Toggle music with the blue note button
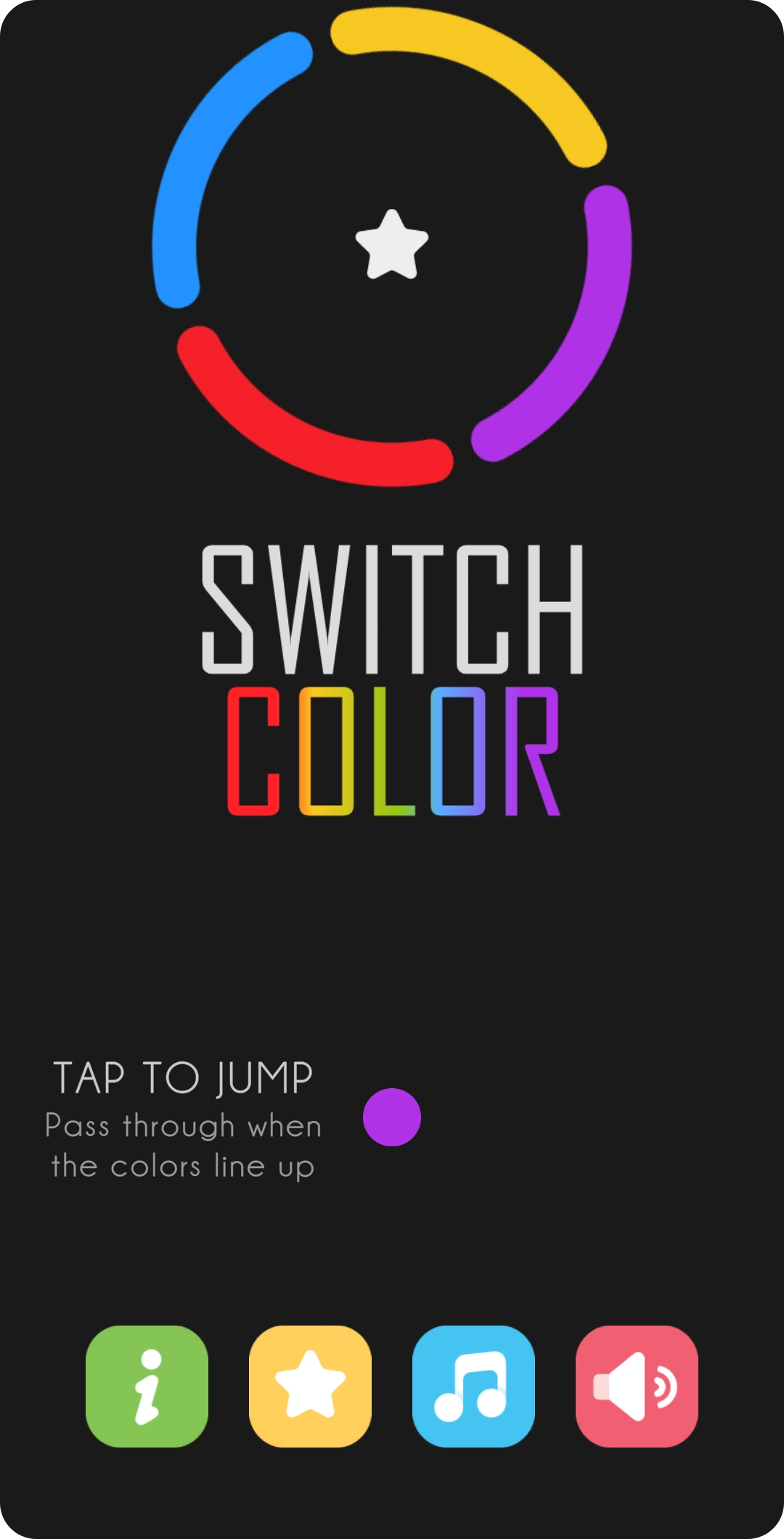The image size is (784, 1539). [473, 1387]
